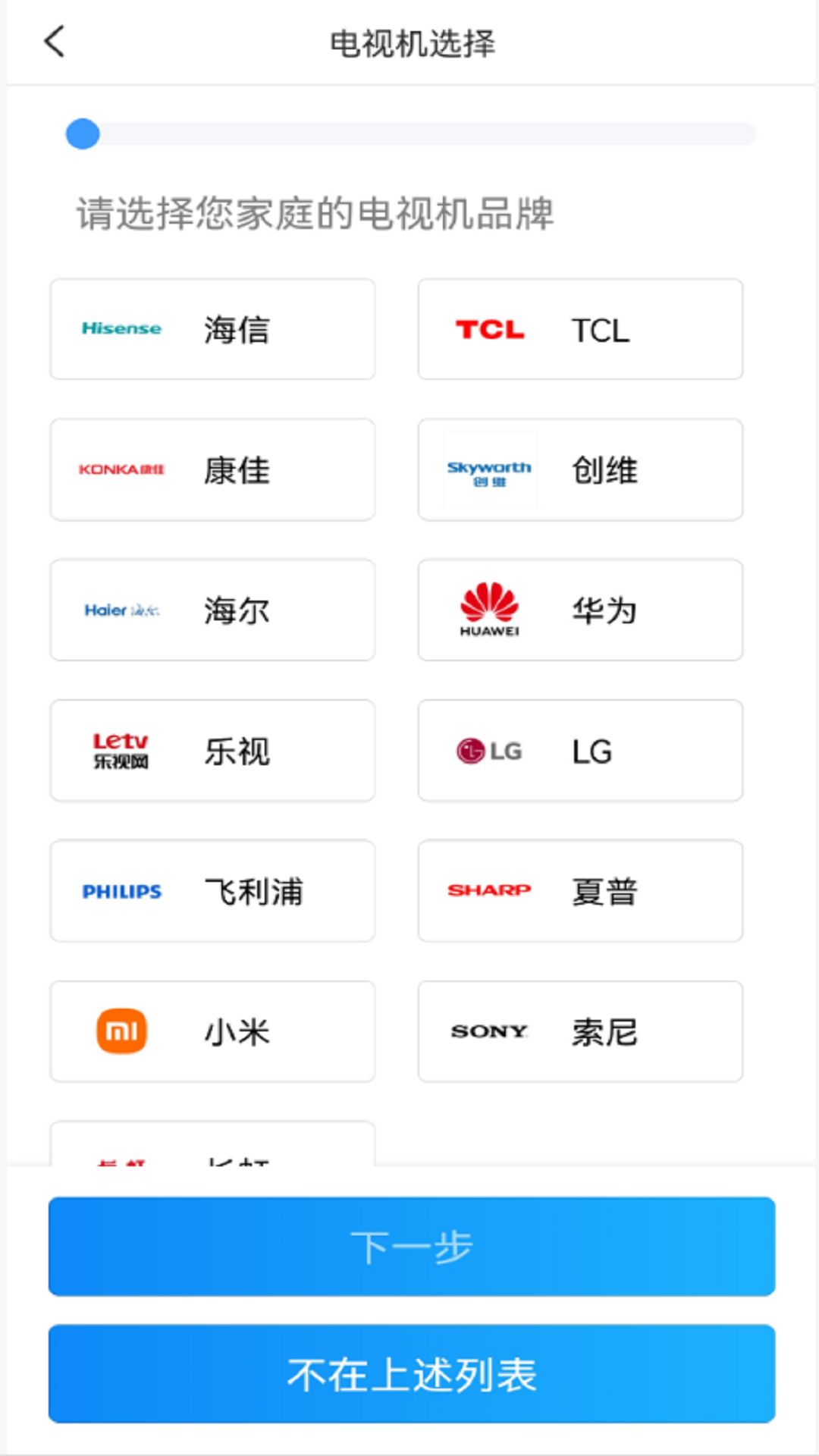
Task: Click the blue progress dot indicator
Action: [x=83, y=133]
